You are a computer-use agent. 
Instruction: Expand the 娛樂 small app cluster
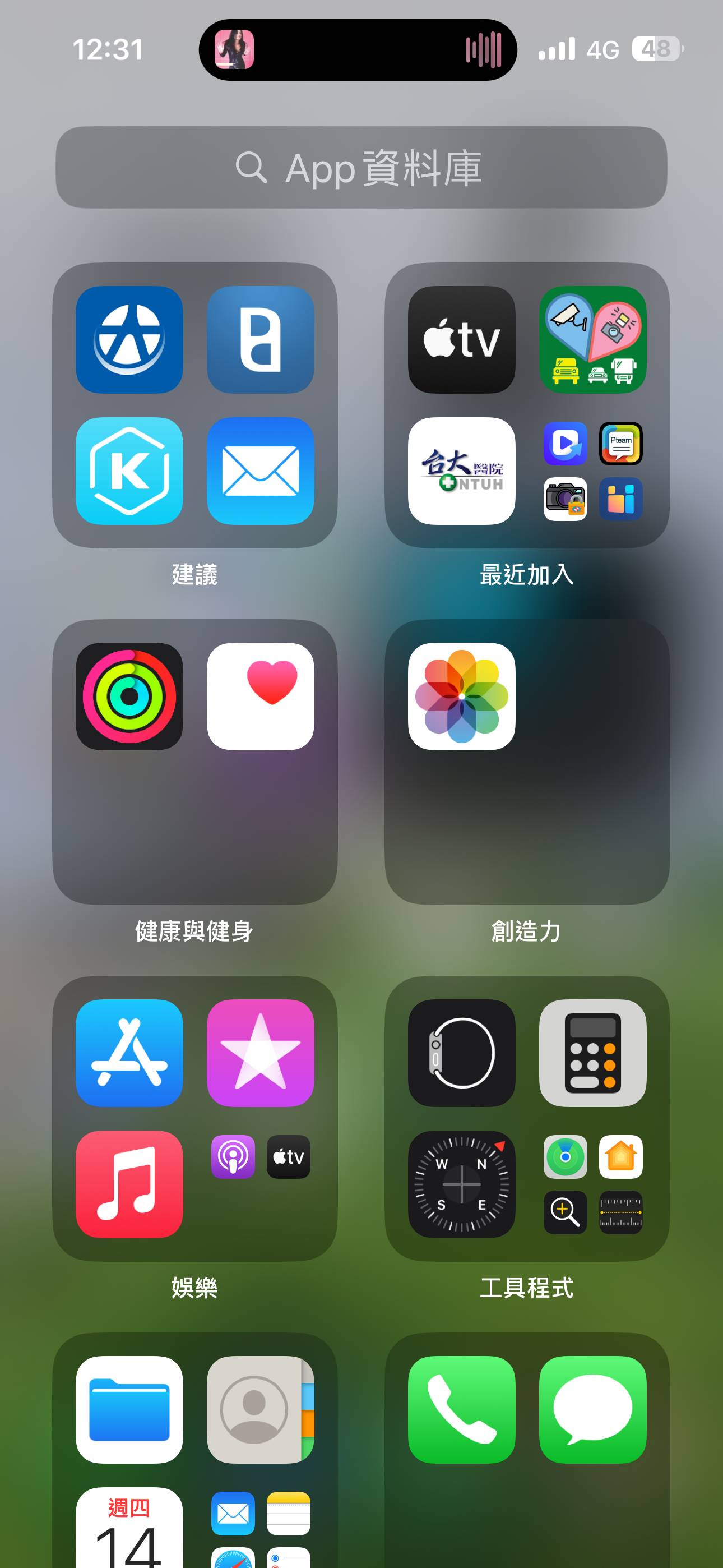tap(261, 1184)
